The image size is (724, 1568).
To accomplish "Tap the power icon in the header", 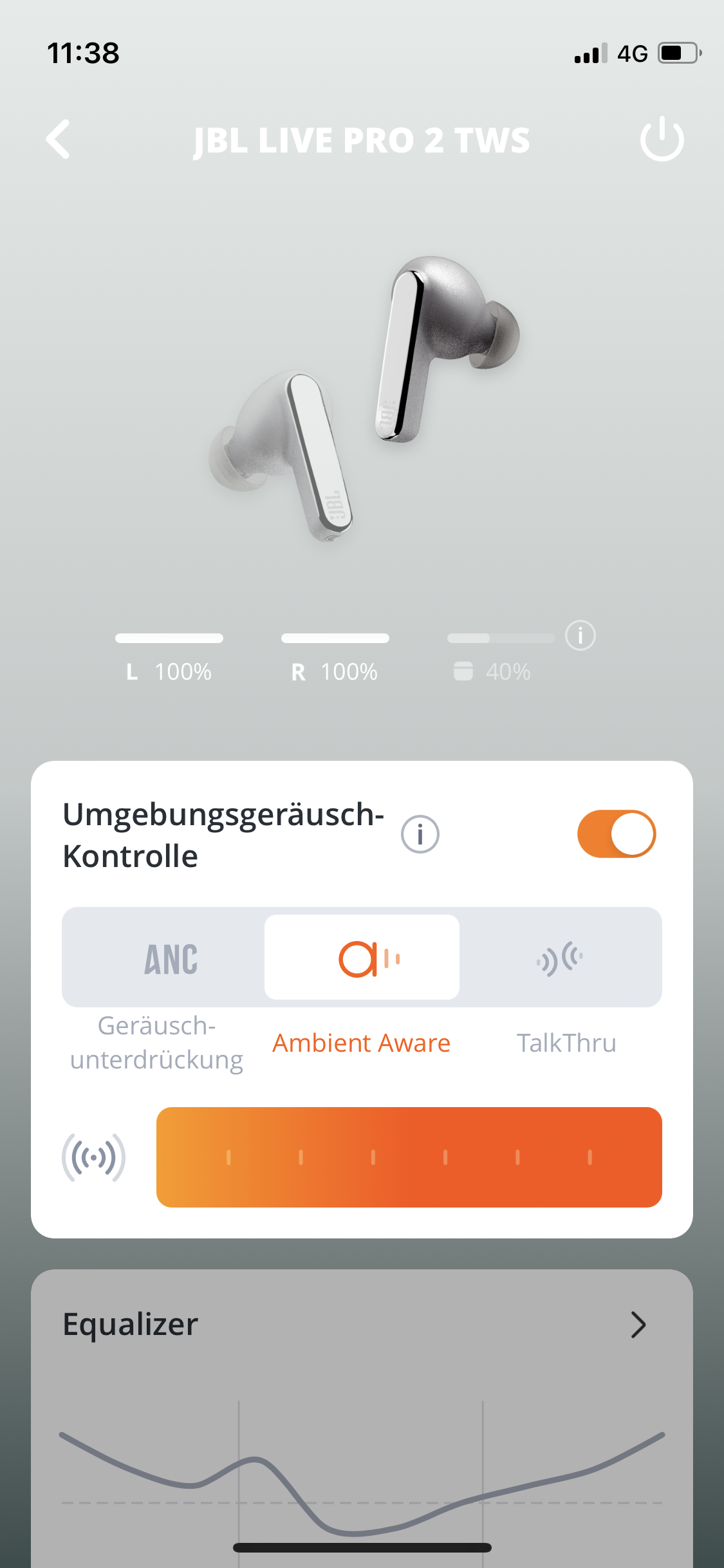I will point(662,139).
